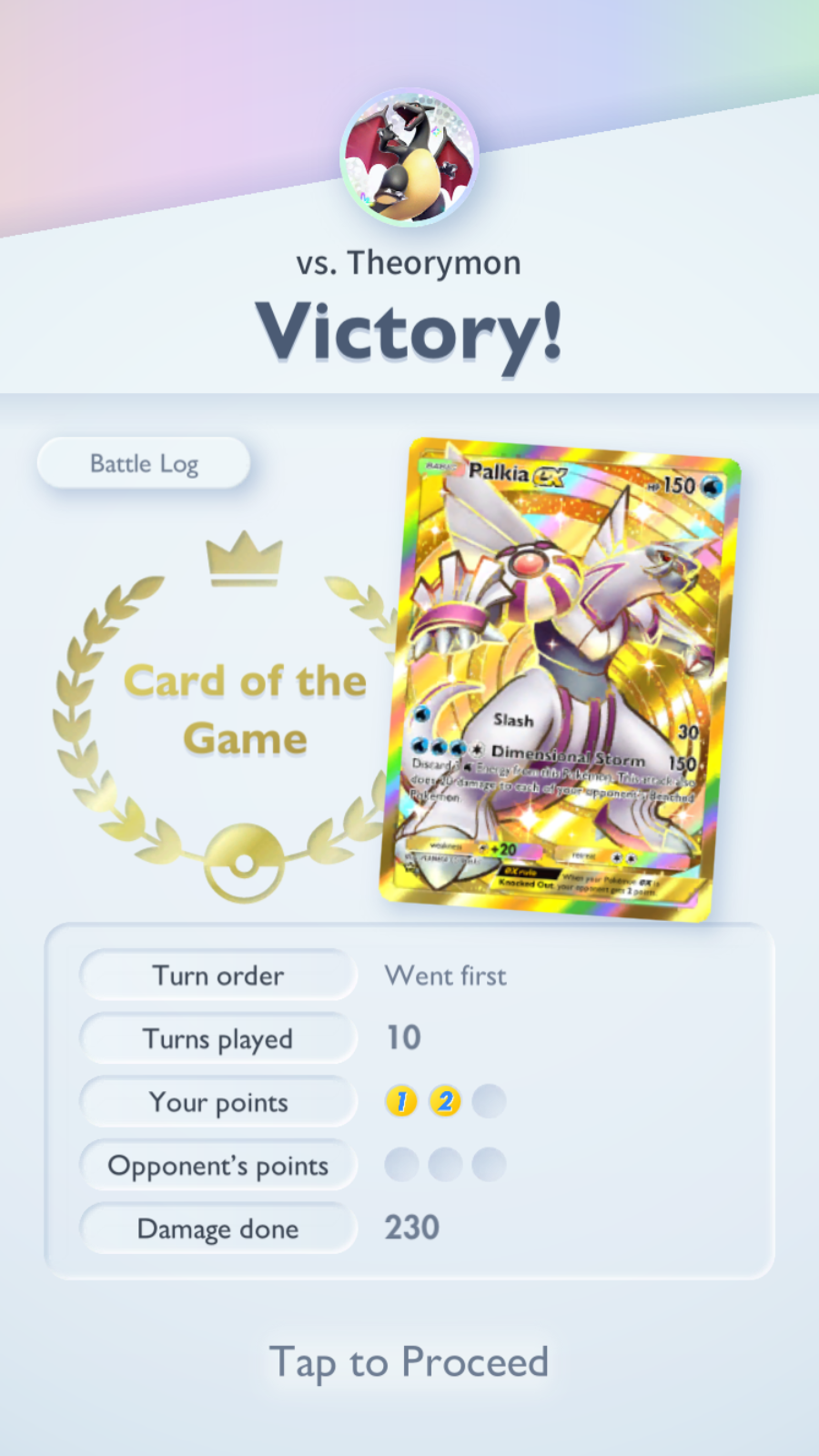Image resolution: width=819 pixels, height=1456 pixels.
Task: Tap to Proceed past the results
Action: click(409, 1362)
